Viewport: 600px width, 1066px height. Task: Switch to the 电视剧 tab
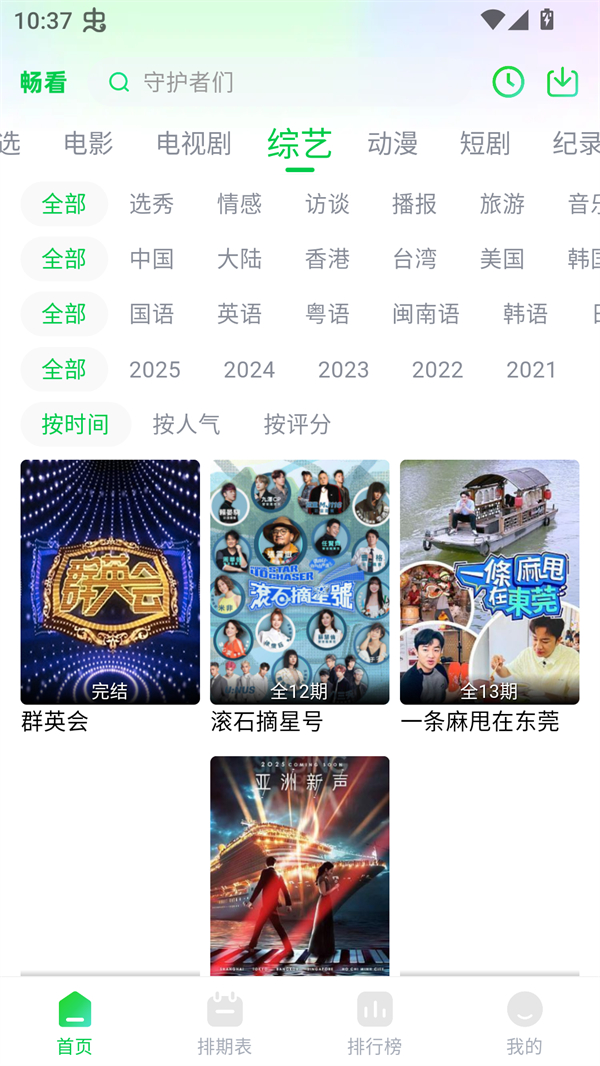click(x=193, y=144)
